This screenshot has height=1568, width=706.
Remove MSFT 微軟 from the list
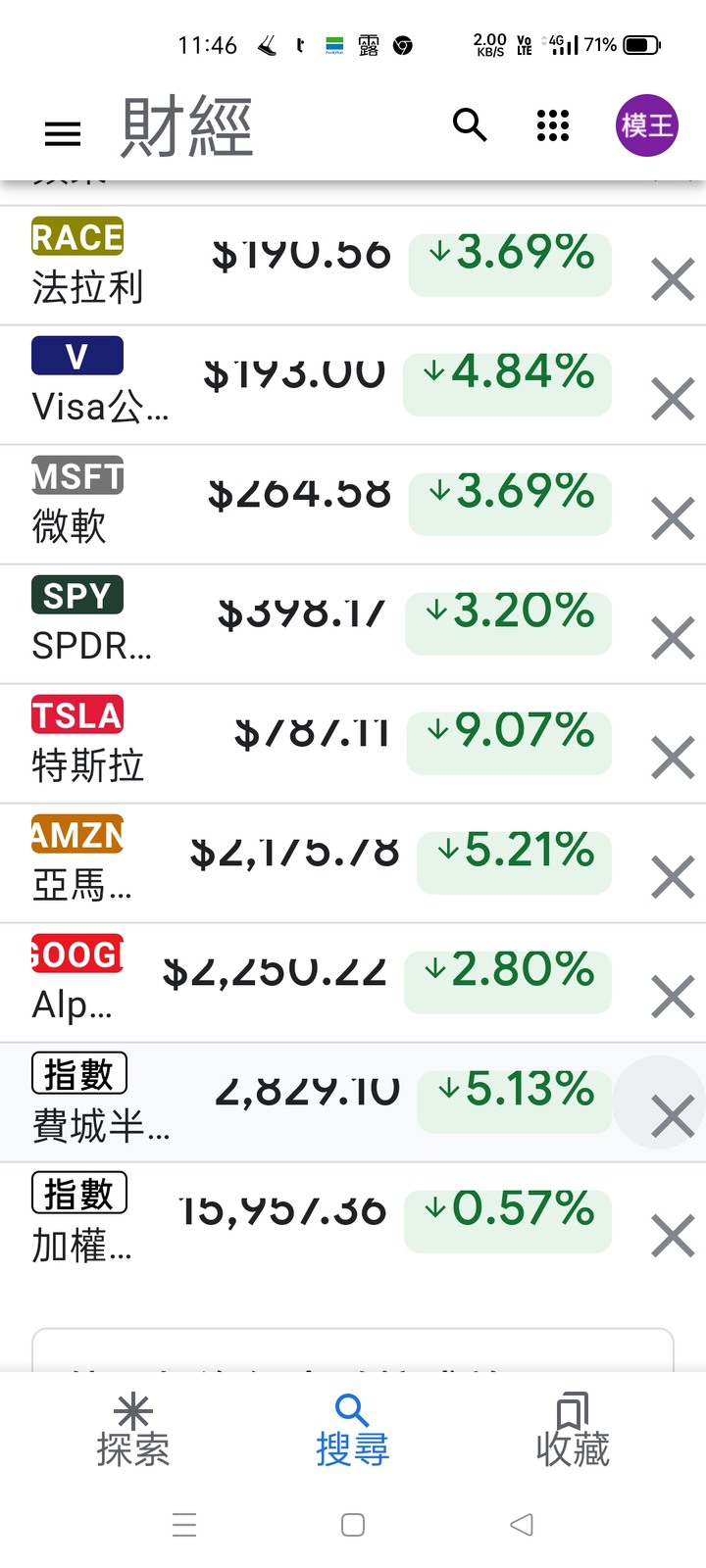[673, 519]
